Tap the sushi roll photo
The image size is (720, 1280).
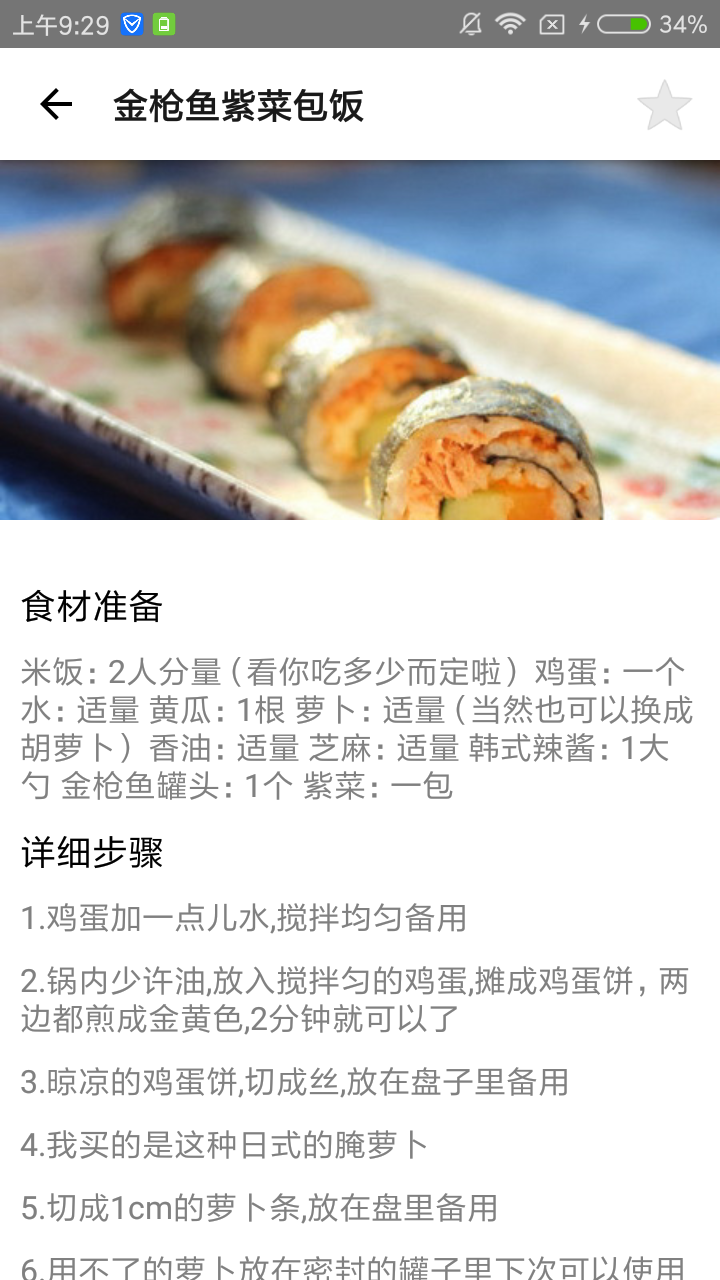coord(360,345)
